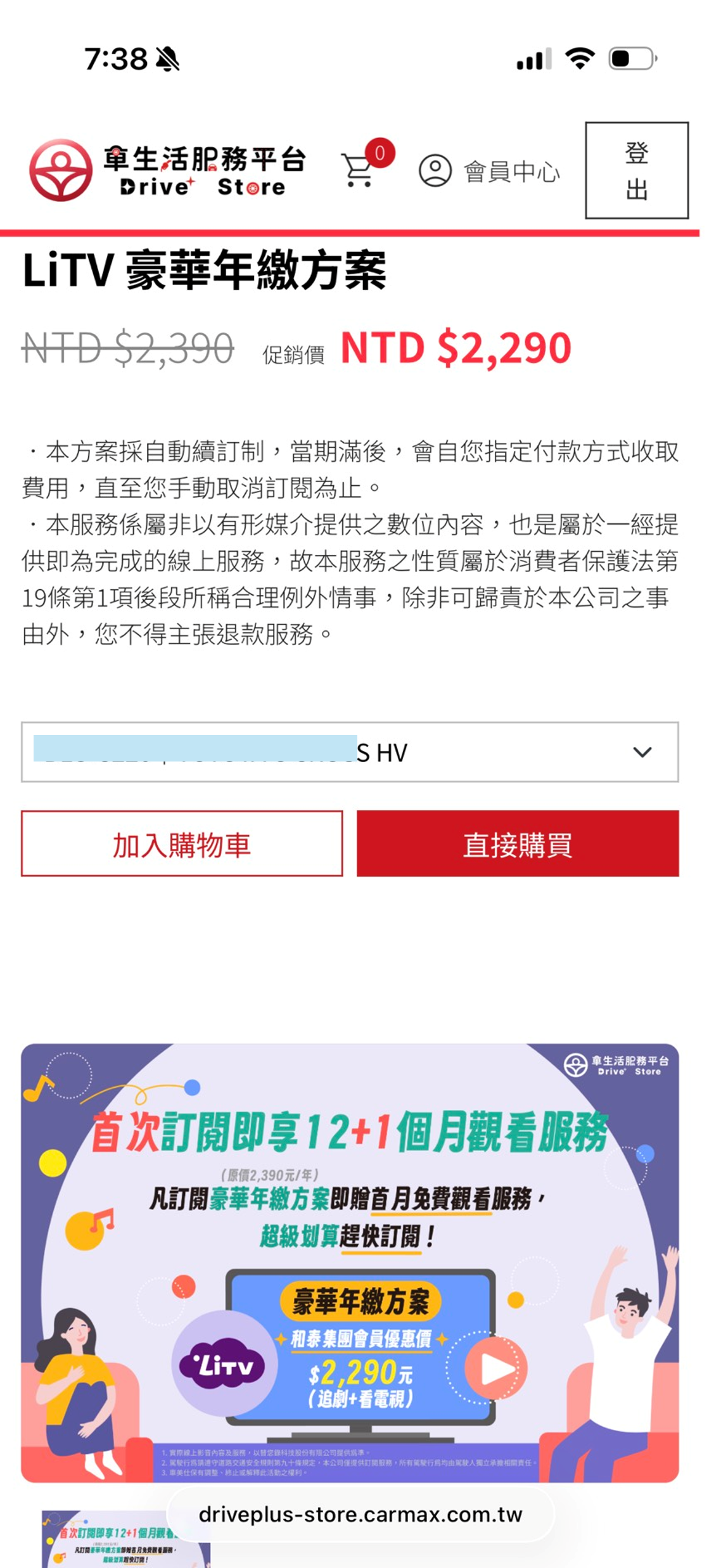Viewport: 721px width, 1568px height.
Task: Open the LiTV promotion banner image
Action: (x=350, y=1262)
